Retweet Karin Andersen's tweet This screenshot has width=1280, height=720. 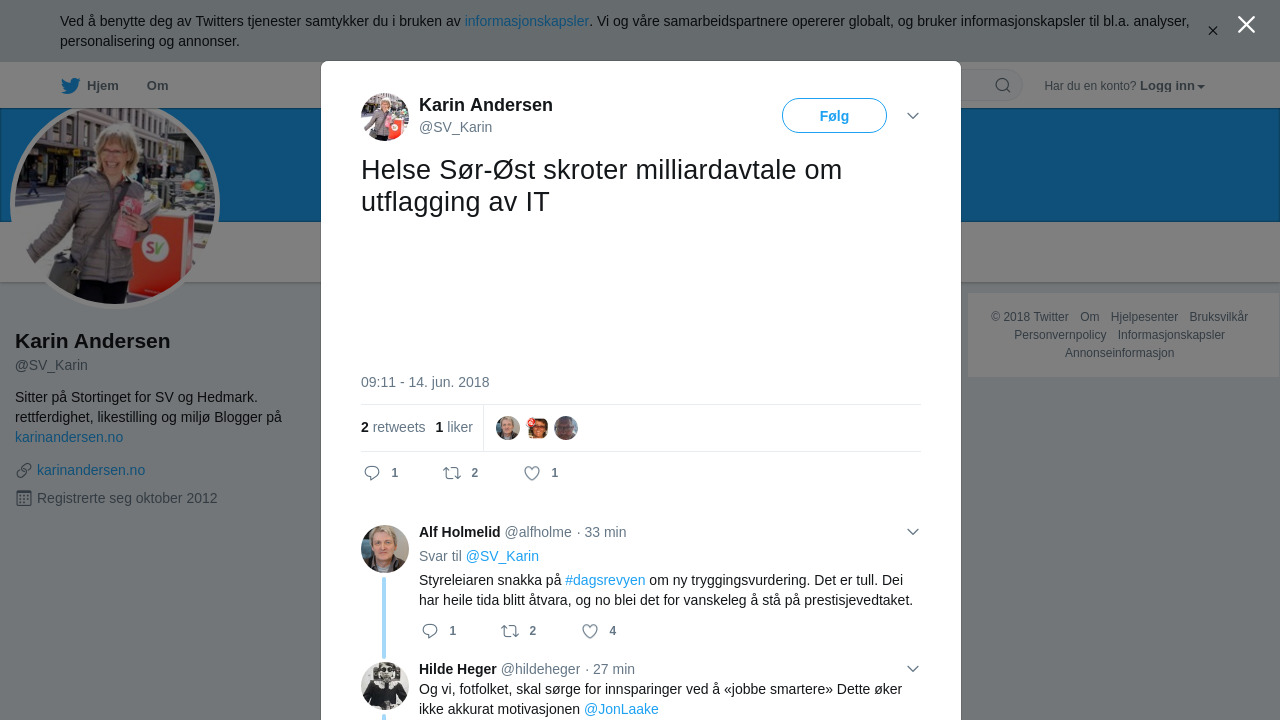coord(452,473)
